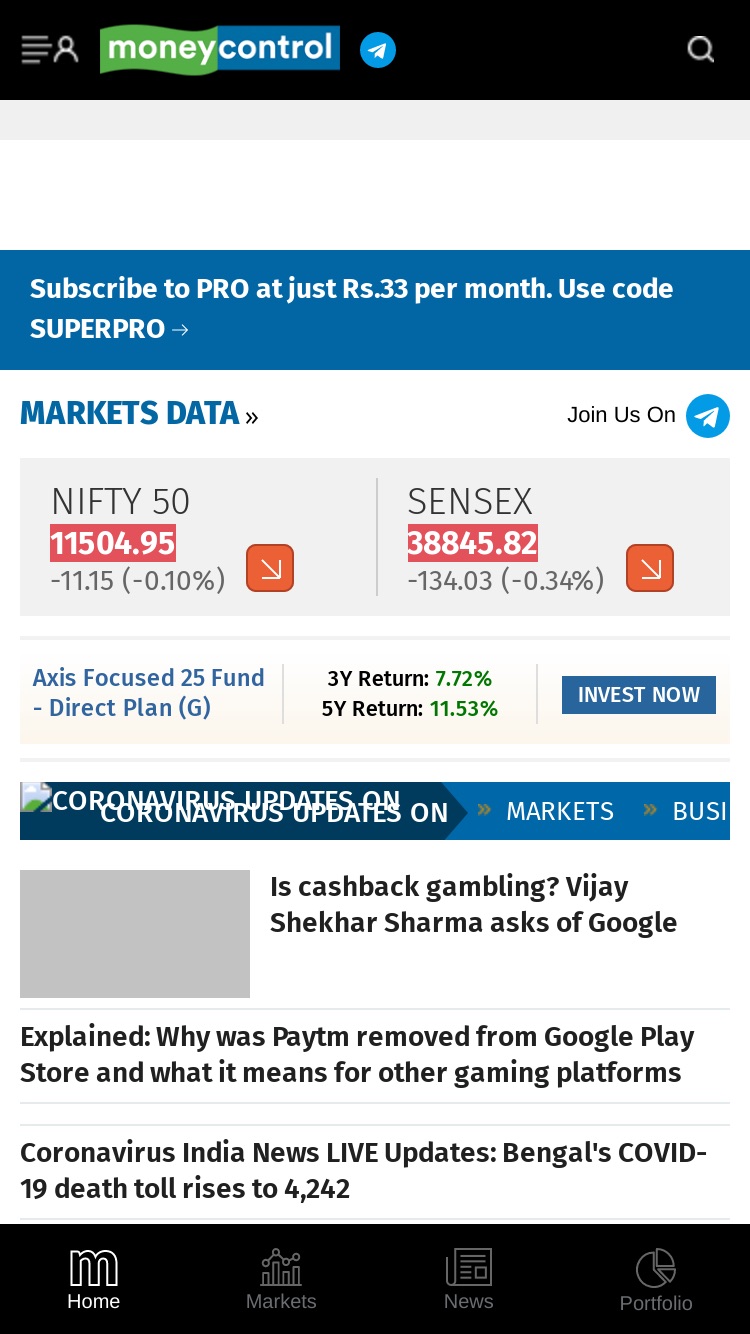750x1334 pixels.
Task: Go to the Home tab
Action: coord(94,1280)
